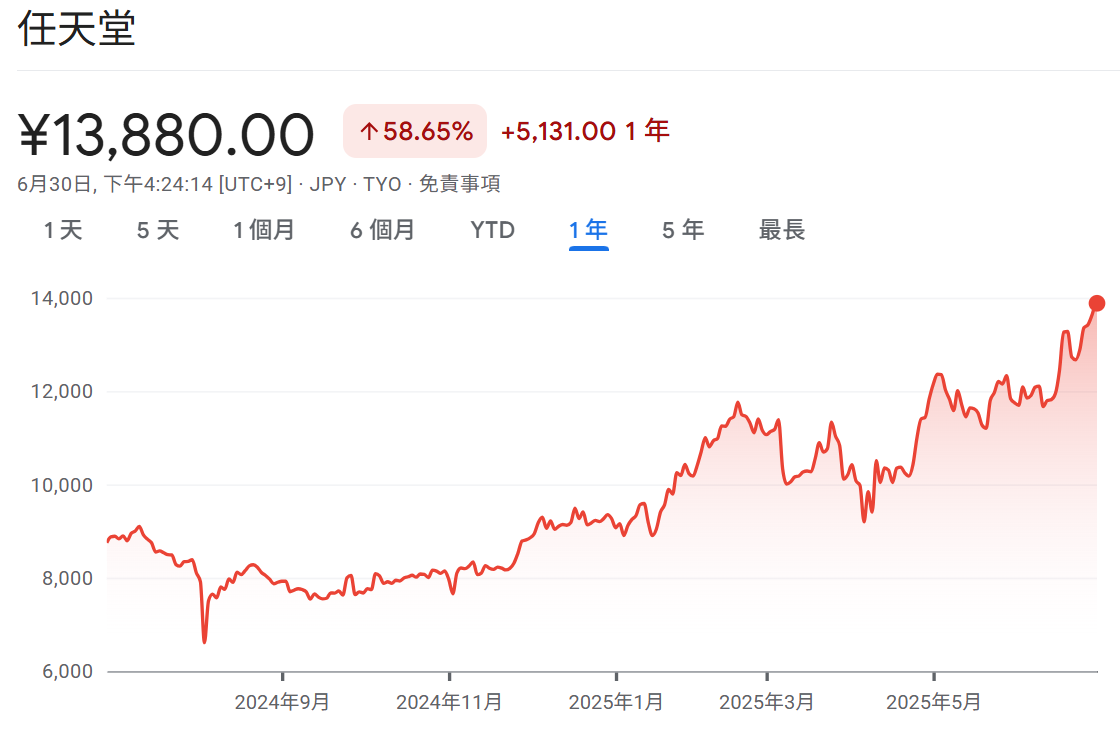Select the YTD tab
Screen dimensions: 1120x729
pyautogui.click(x=492, y=231)
